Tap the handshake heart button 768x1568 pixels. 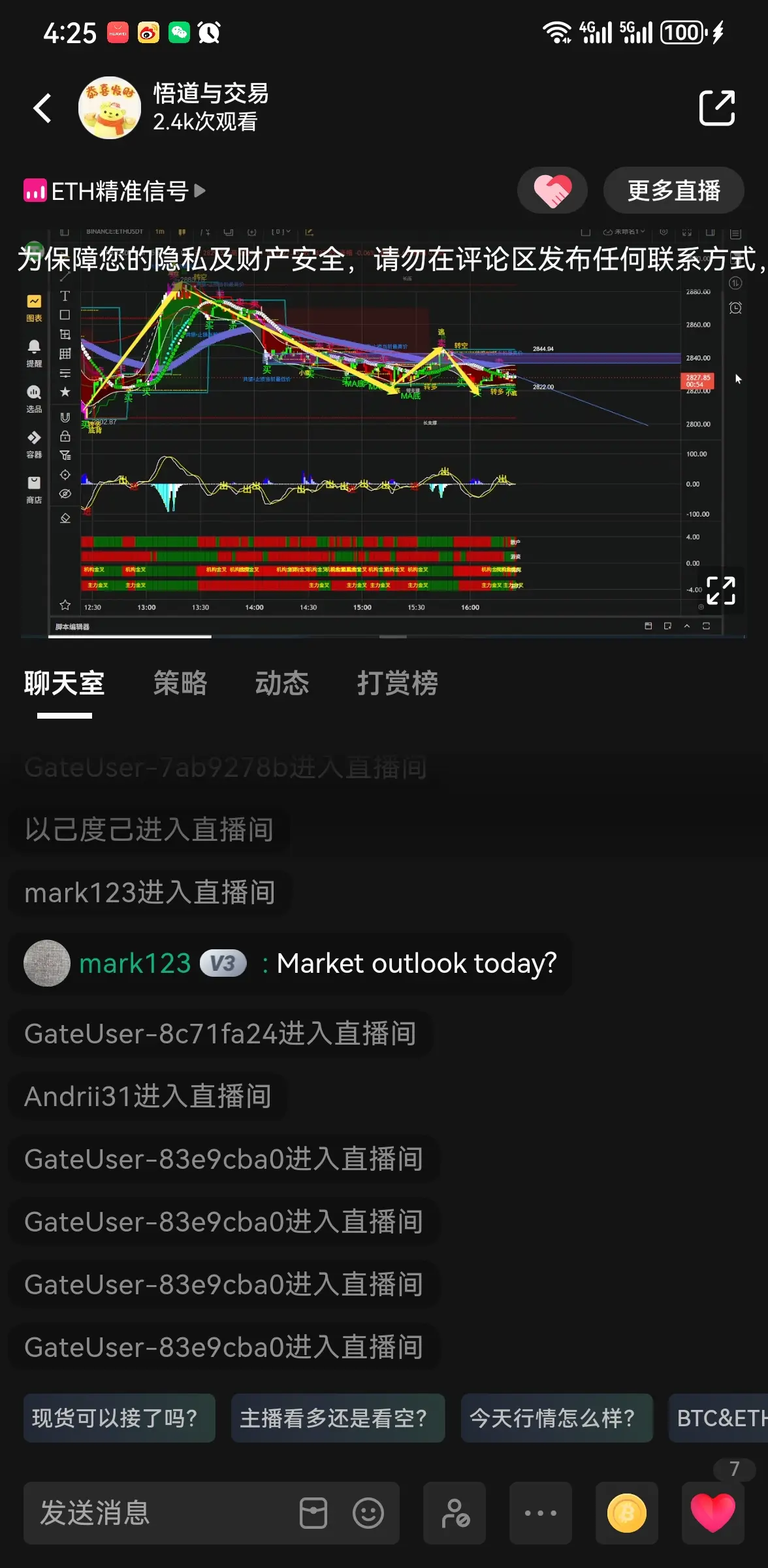552,191
